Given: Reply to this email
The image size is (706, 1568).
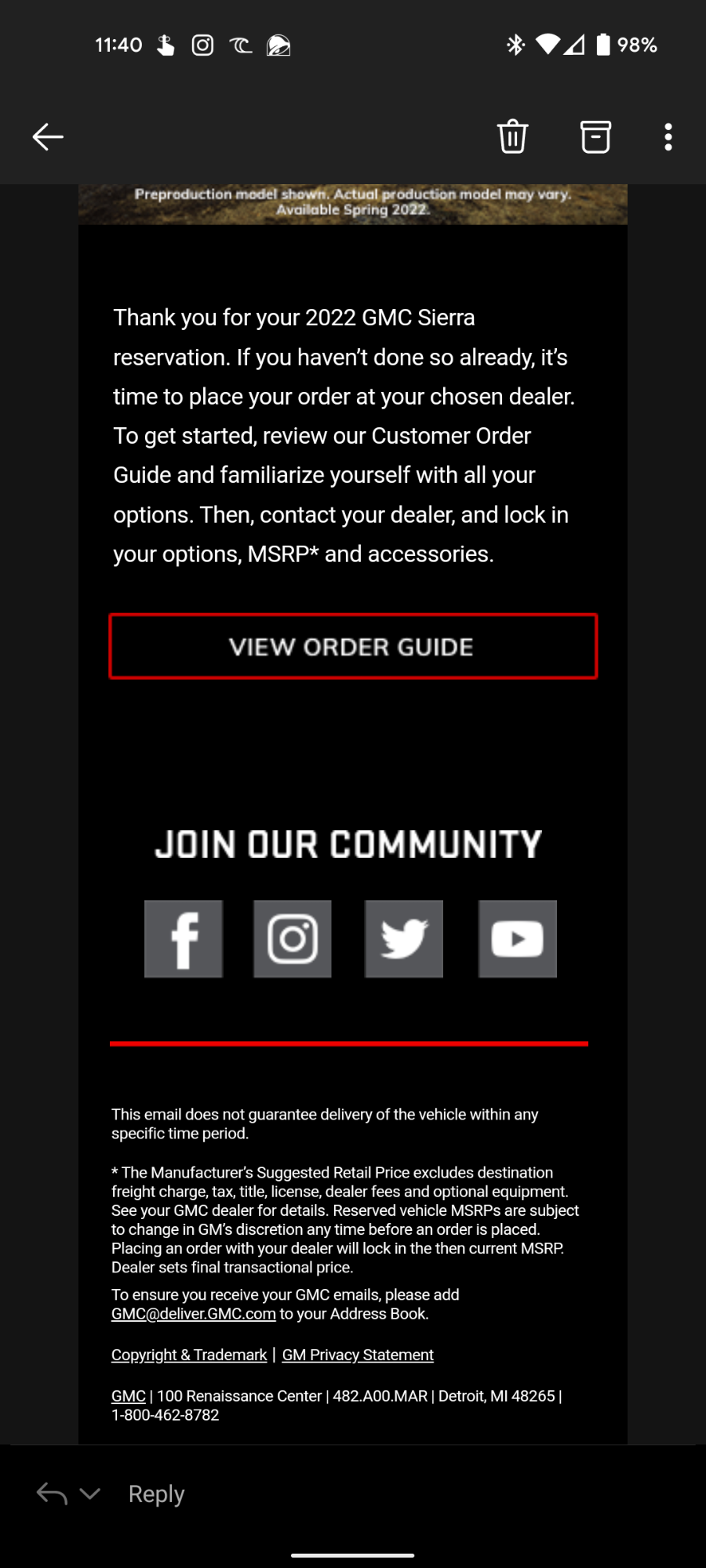Looking at the screenshot, I should pos(156,1494).
